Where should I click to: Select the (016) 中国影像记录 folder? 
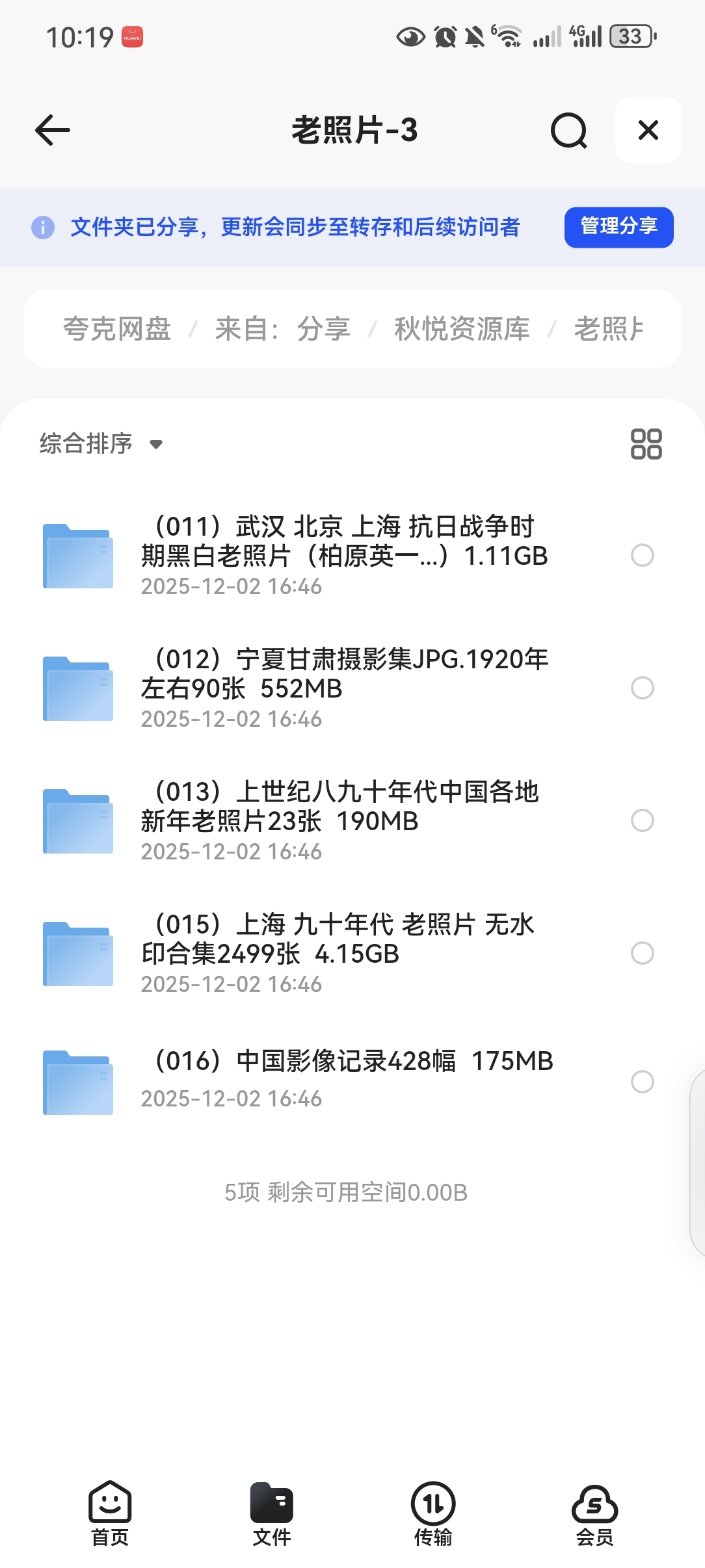click(642, 1082)
